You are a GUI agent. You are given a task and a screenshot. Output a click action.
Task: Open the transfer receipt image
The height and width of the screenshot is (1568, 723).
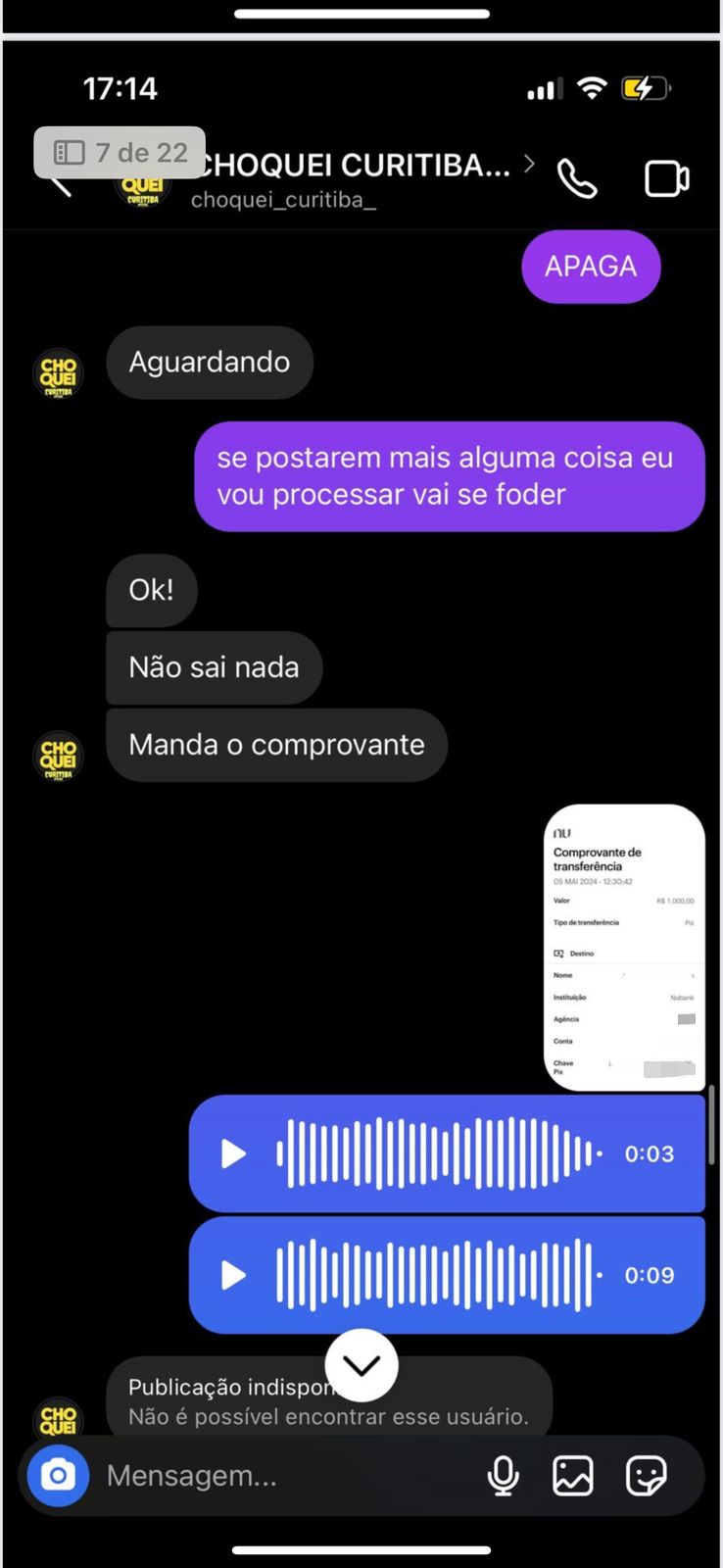click(x=624, y=947)
